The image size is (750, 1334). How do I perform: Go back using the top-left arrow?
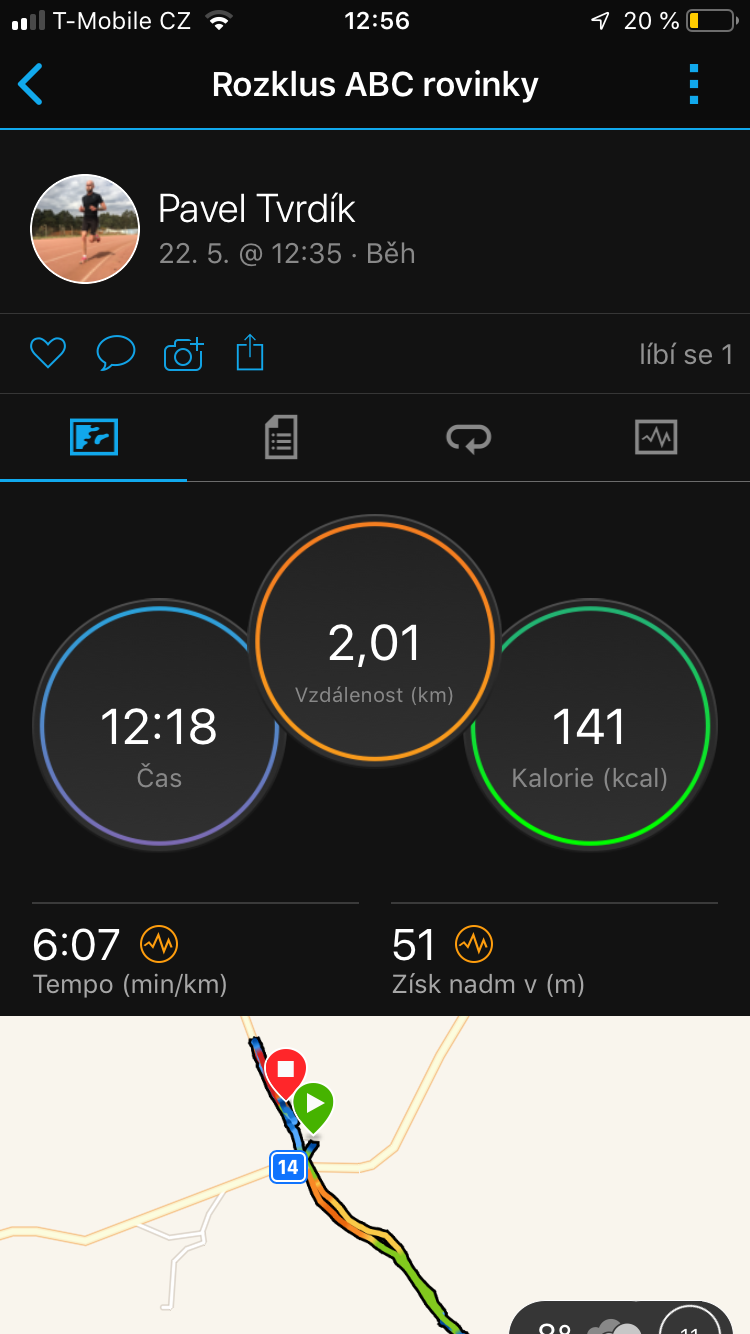pos(31,84)
